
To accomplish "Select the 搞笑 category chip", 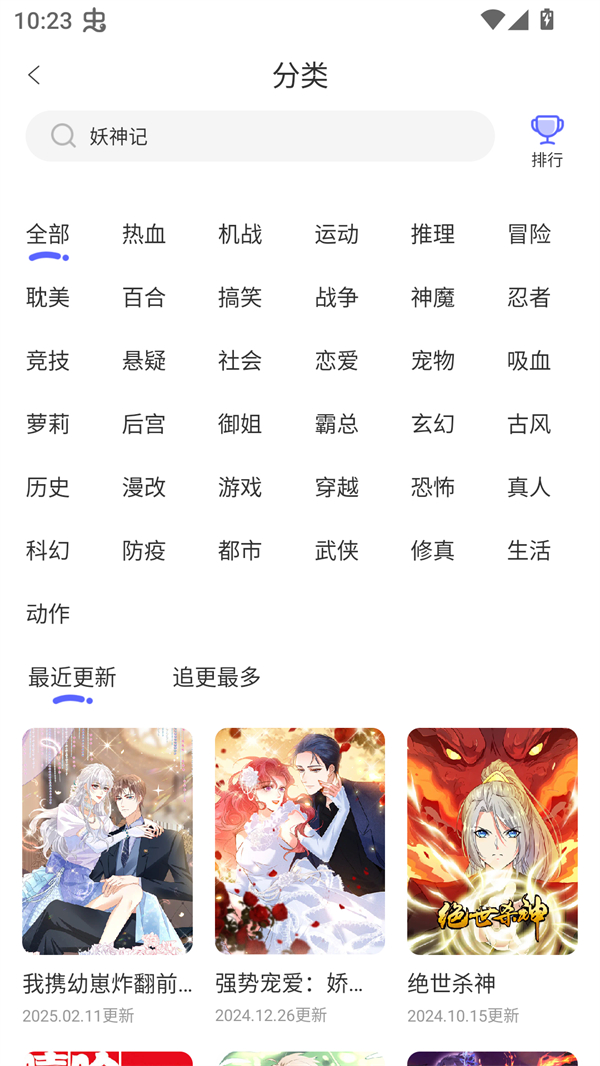I will point(240,297).
